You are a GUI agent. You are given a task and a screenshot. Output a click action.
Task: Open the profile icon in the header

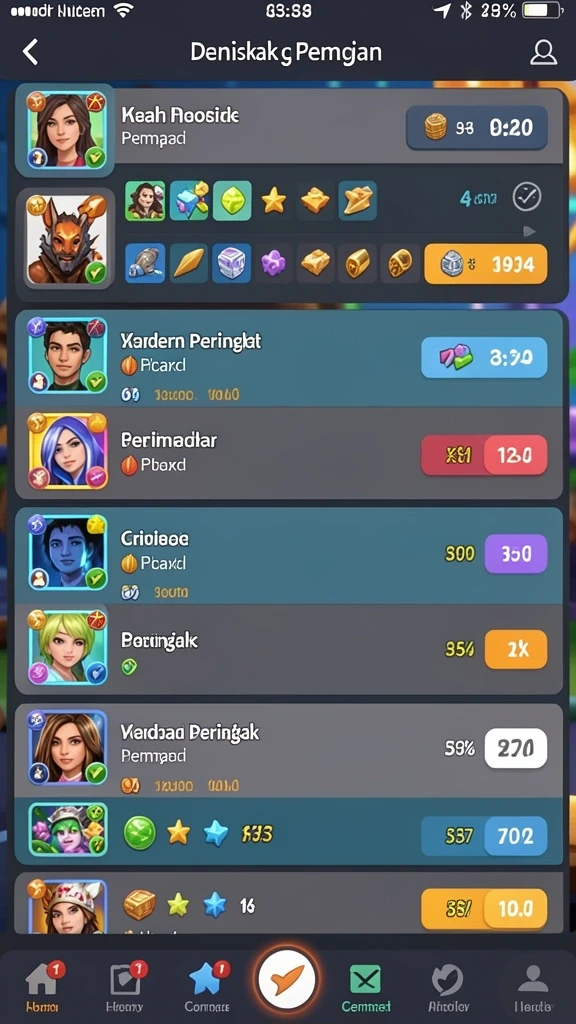[543, 52]
